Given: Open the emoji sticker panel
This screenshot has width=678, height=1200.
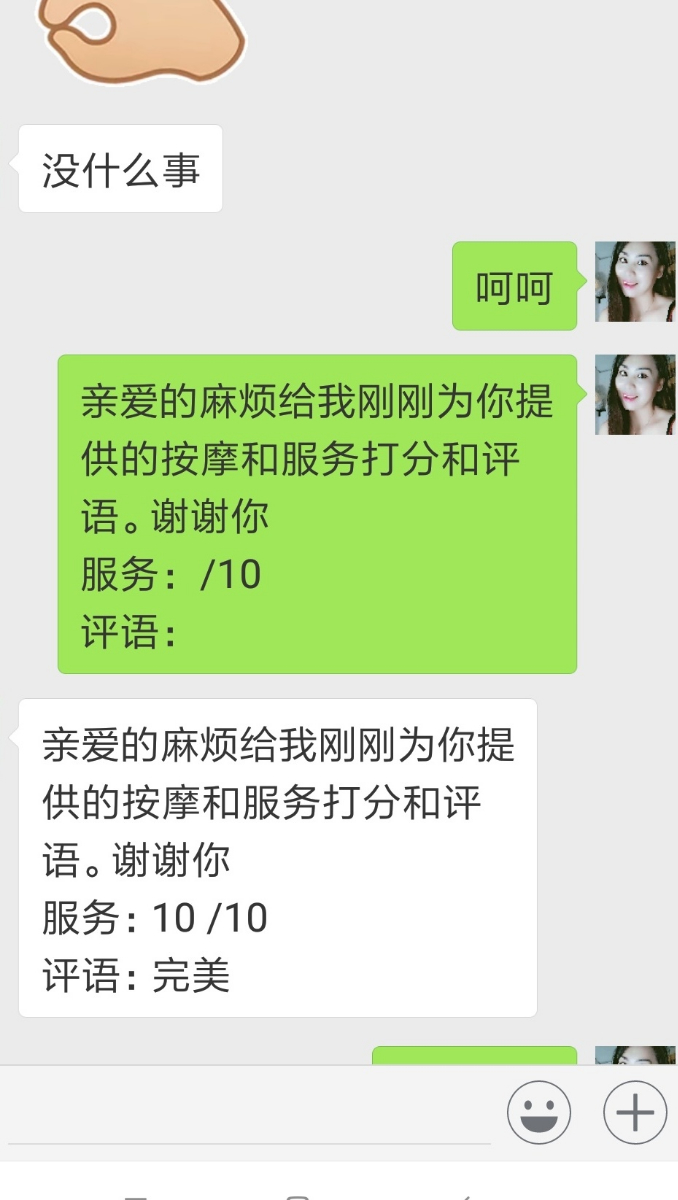Looking at the screenshot, I should point(539,1112).
